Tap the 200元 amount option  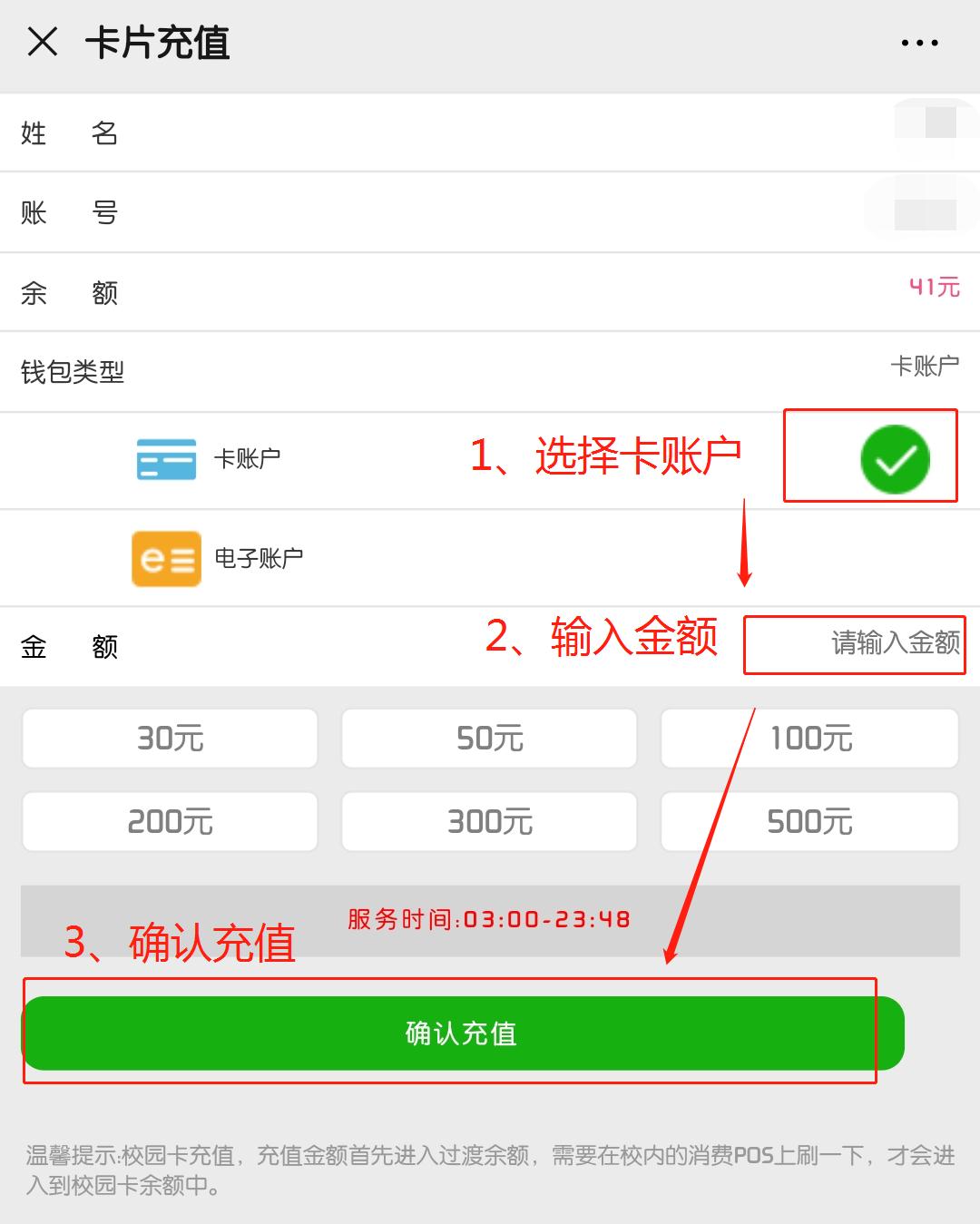click(x=170, y=822)
